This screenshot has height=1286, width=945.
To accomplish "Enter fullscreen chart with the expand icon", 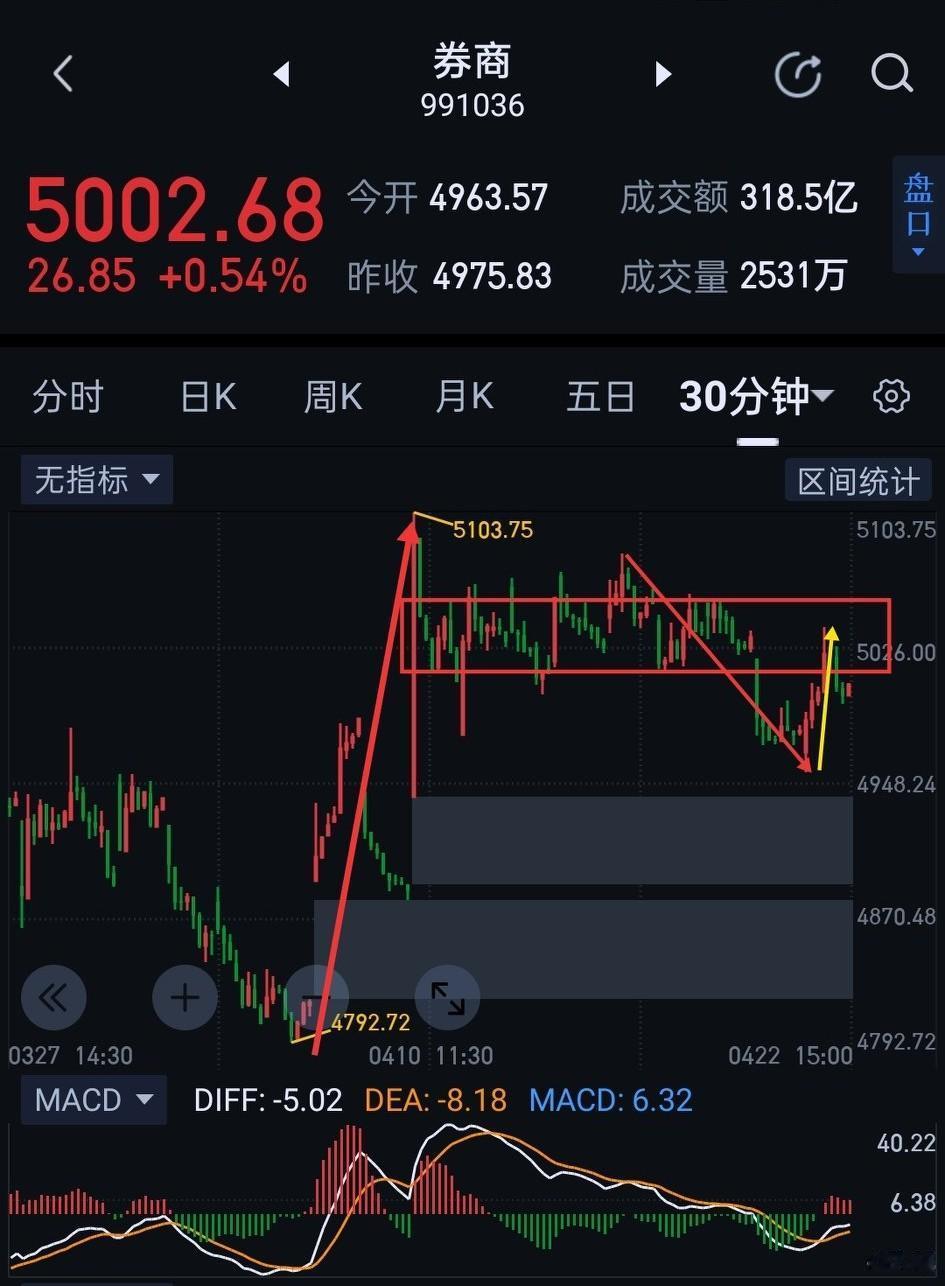I will tap(447, 997).
